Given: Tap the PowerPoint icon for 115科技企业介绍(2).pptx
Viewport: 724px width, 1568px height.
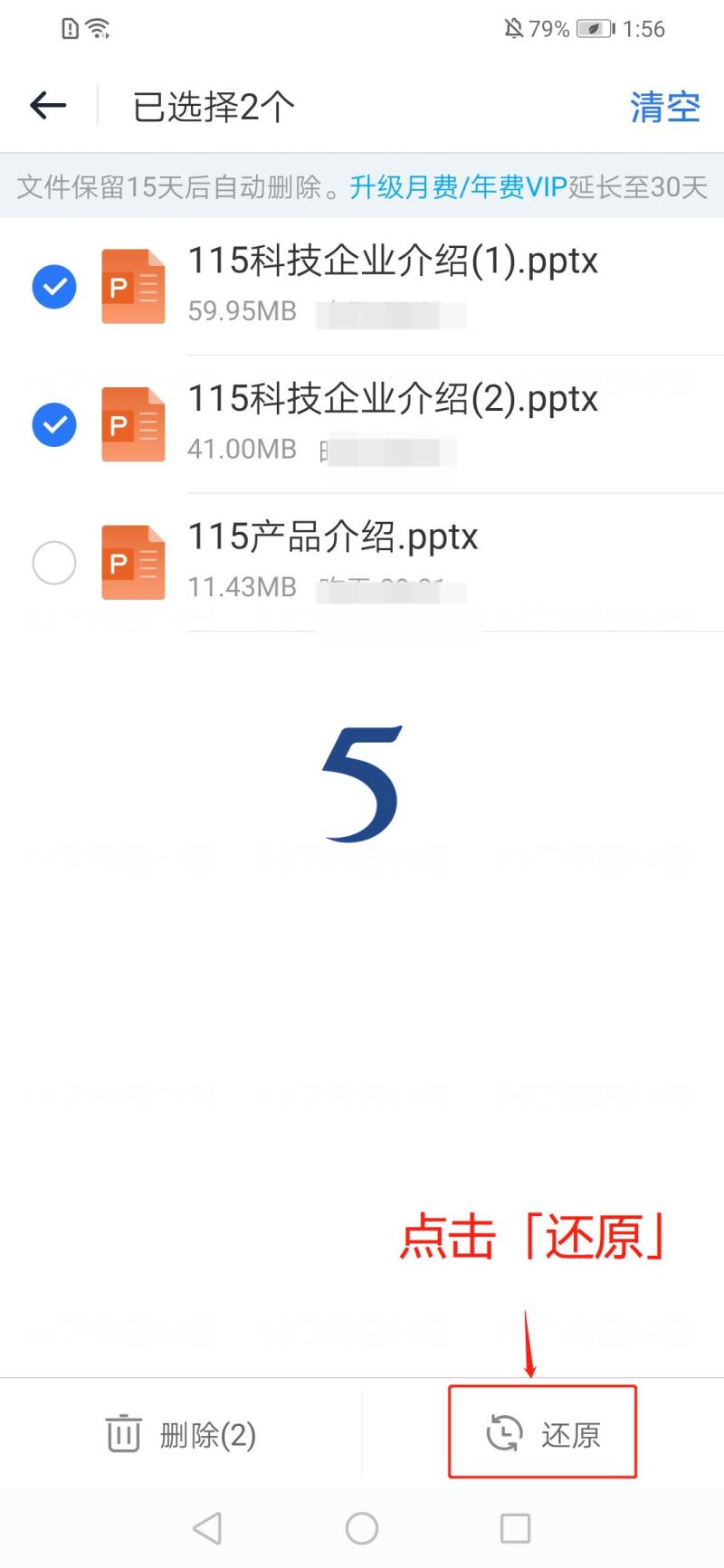Looking at the screenshot, I should point(132,424).
